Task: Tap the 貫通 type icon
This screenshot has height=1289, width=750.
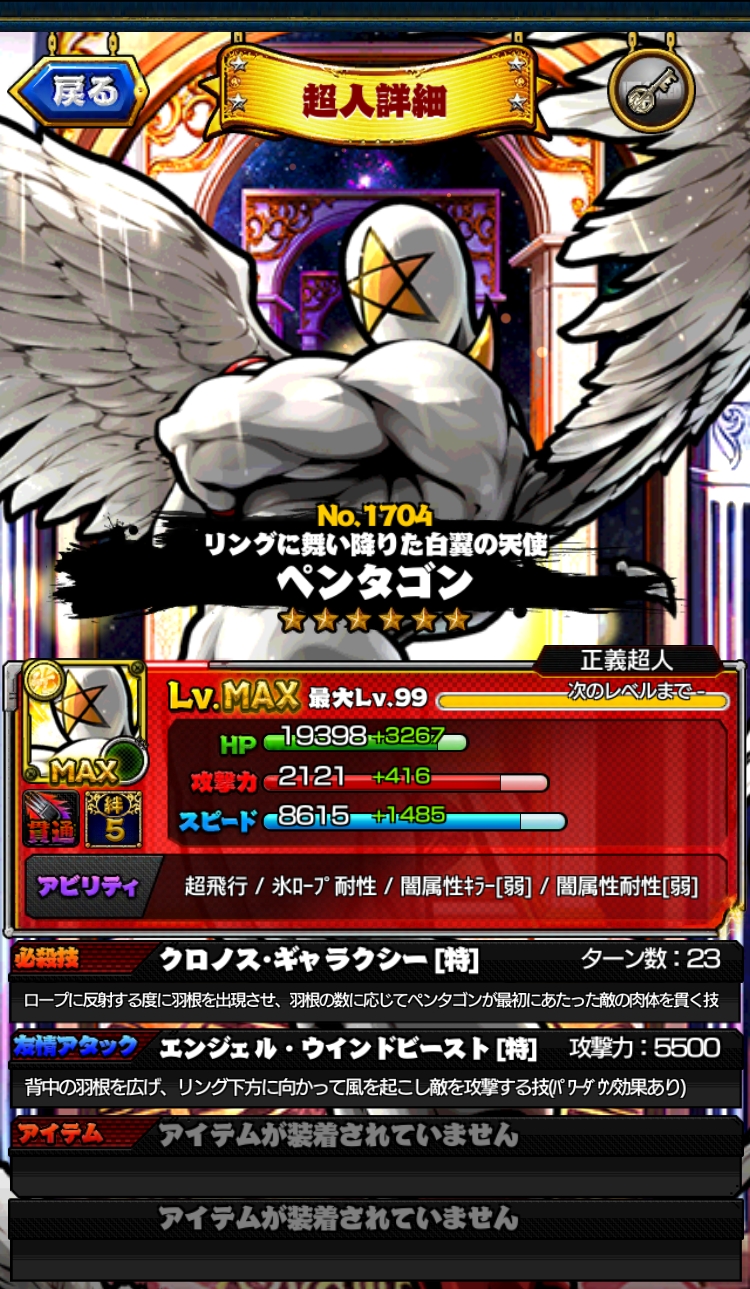Action: point(51,819)
